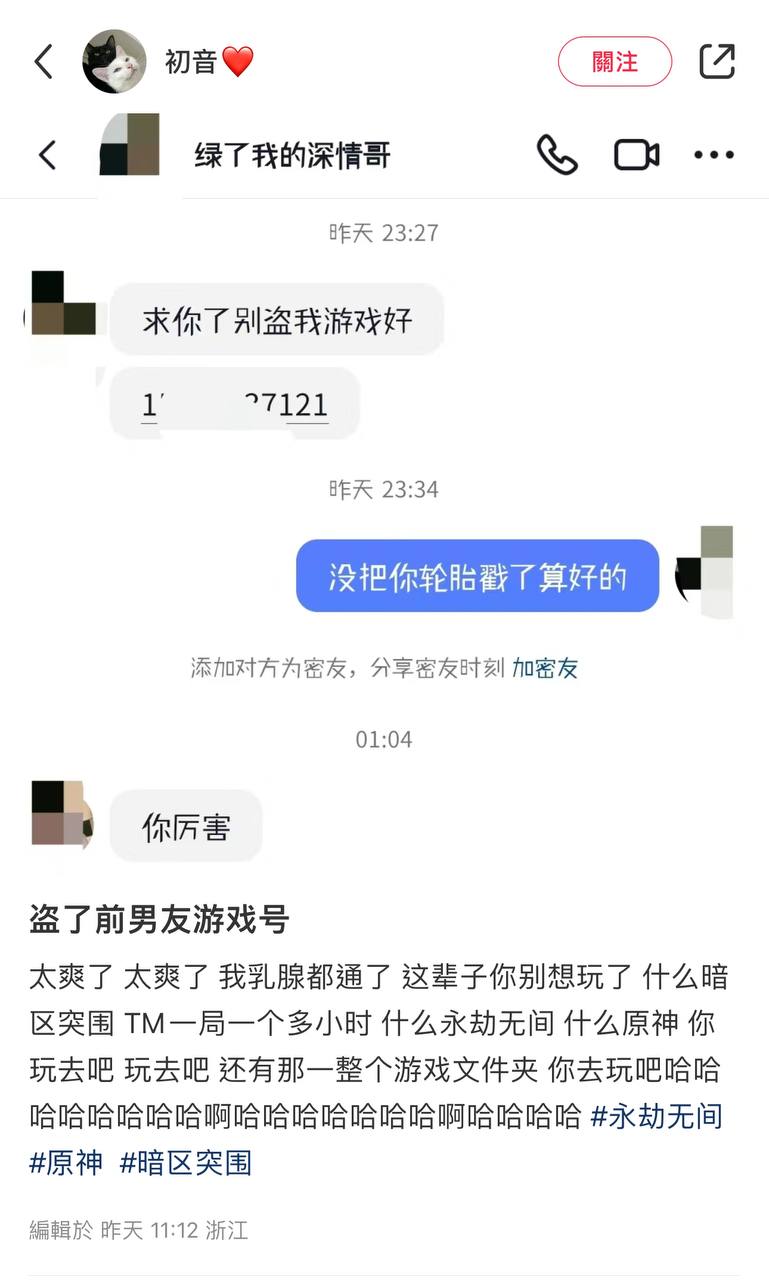Open the #原神 hashtag
Viewport: 769px width, 1280px height.
tap(66, 1162)
